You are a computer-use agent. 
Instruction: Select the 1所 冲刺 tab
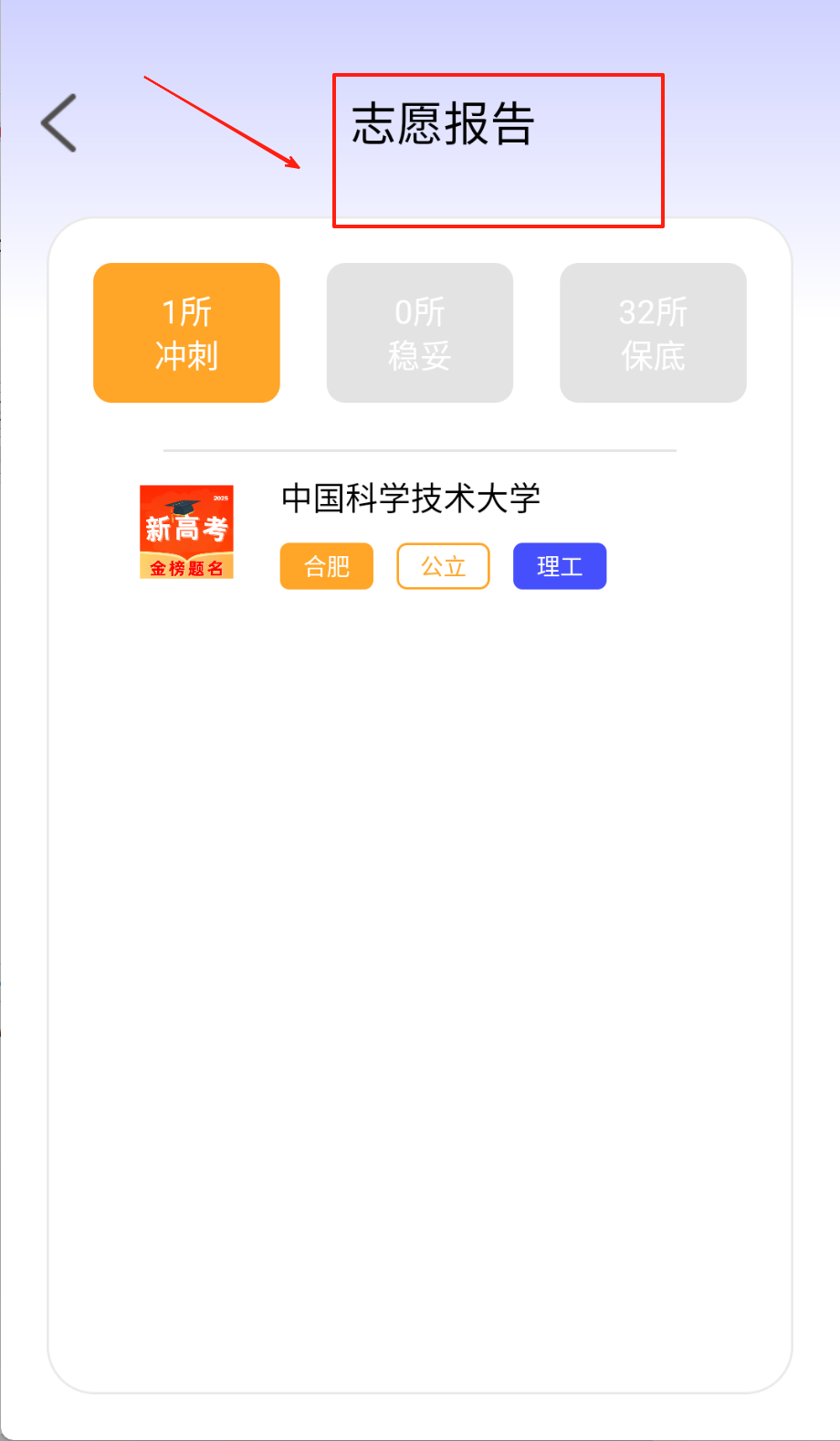[186, 333]
